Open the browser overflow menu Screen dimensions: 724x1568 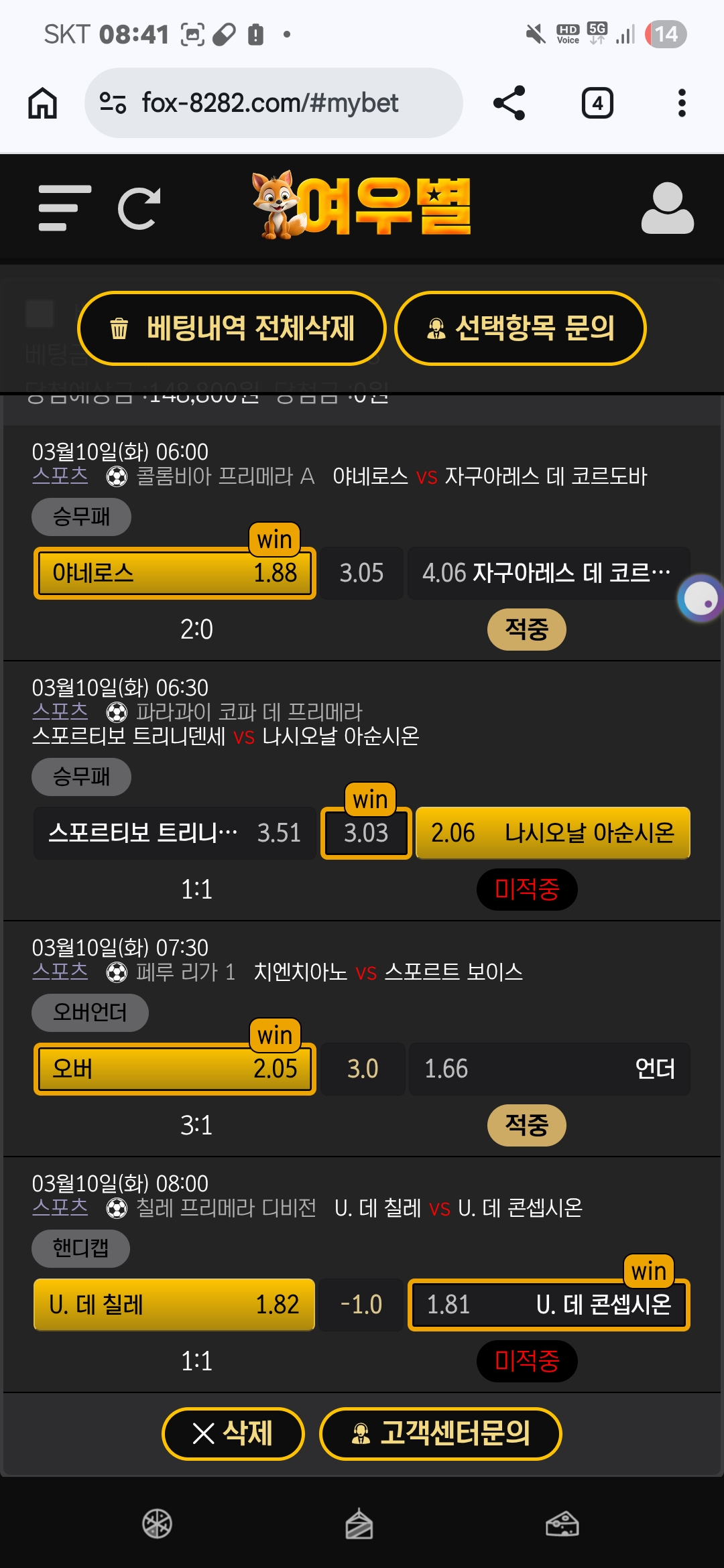point(682,103)
